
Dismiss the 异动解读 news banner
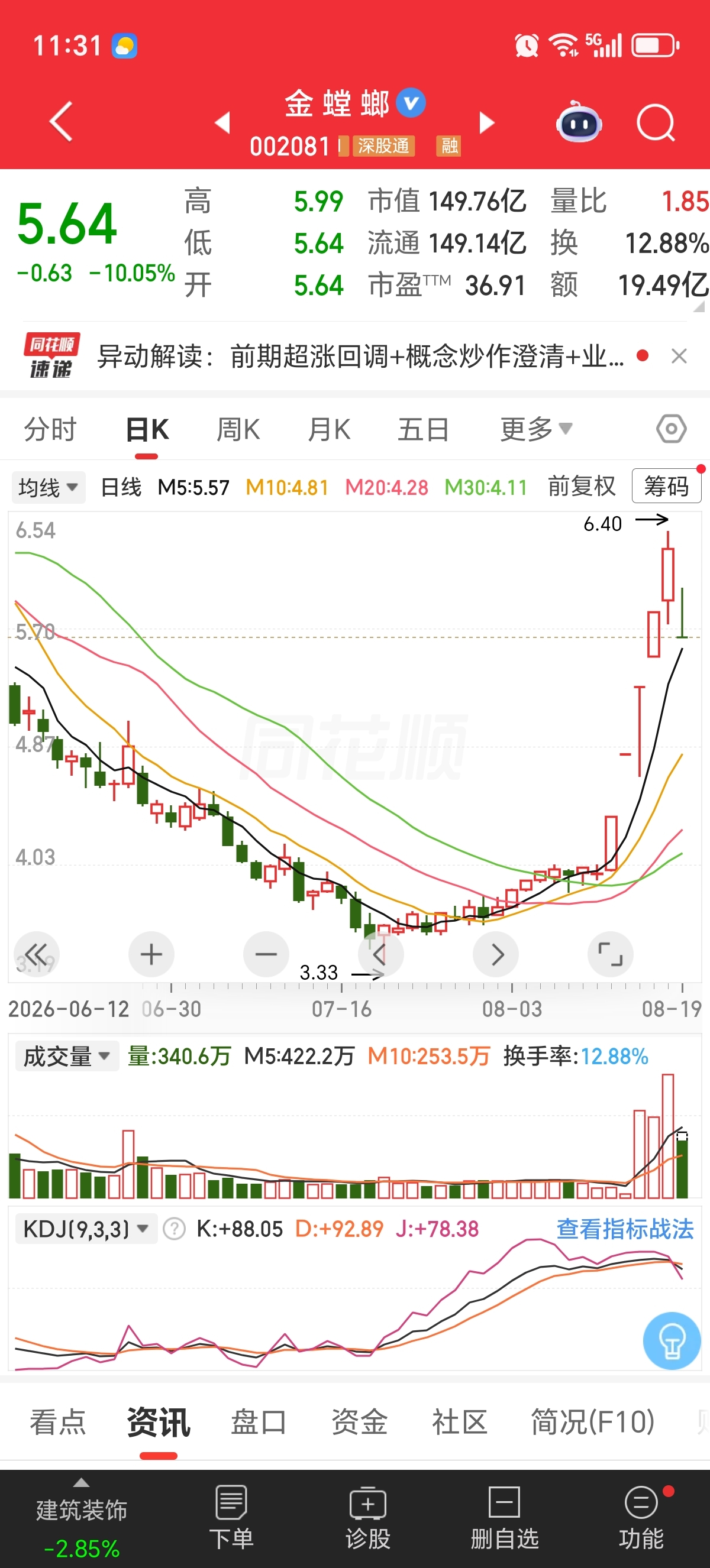click(x=679, y=356)
